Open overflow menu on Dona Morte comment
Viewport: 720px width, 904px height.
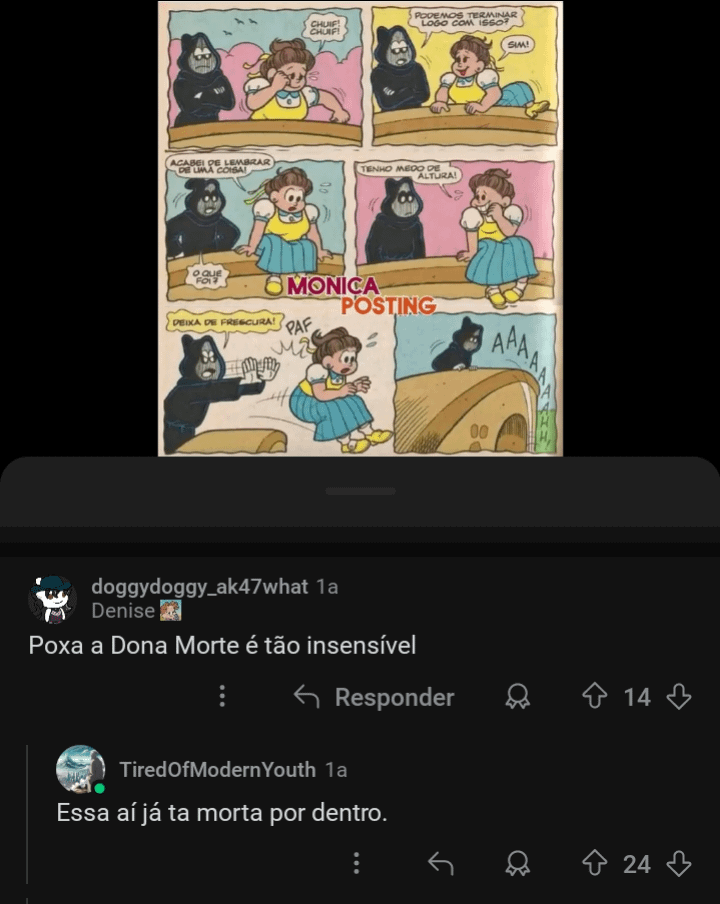pyautogui.click(x=222, y=697)
